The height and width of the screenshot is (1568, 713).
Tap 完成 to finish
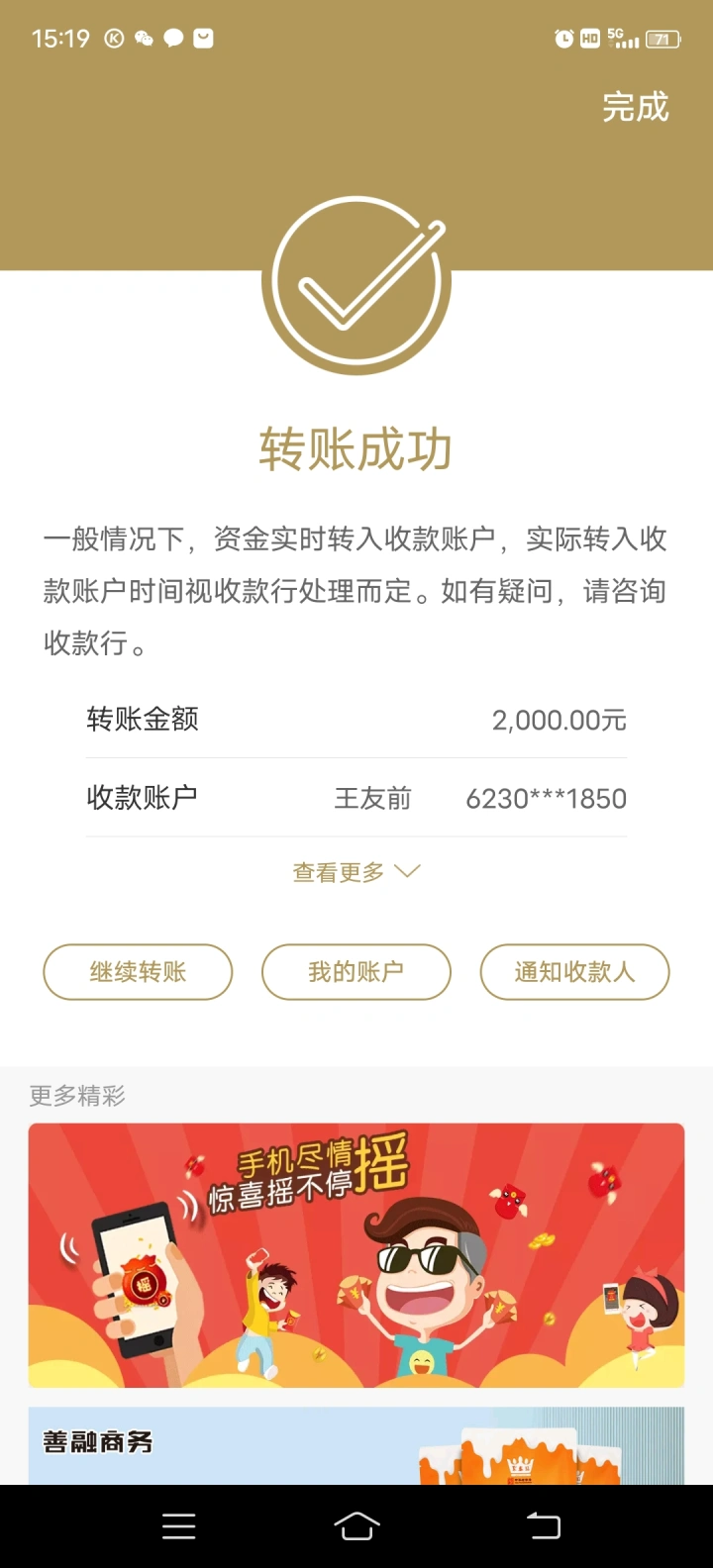(635, 107)
